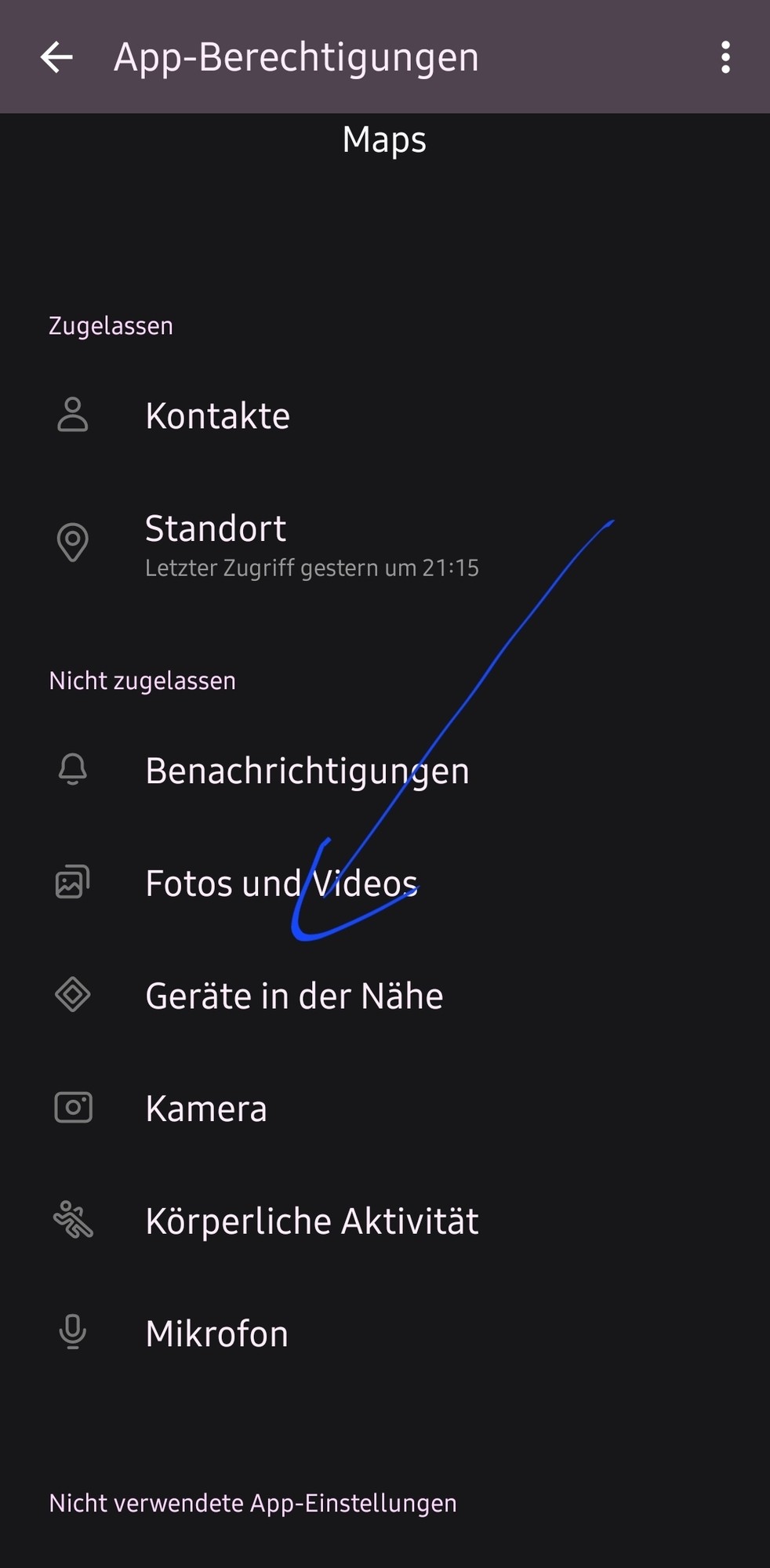Open the Mikrofon permission
This screenshot has width=770, height=1568.
point(217,1334)
